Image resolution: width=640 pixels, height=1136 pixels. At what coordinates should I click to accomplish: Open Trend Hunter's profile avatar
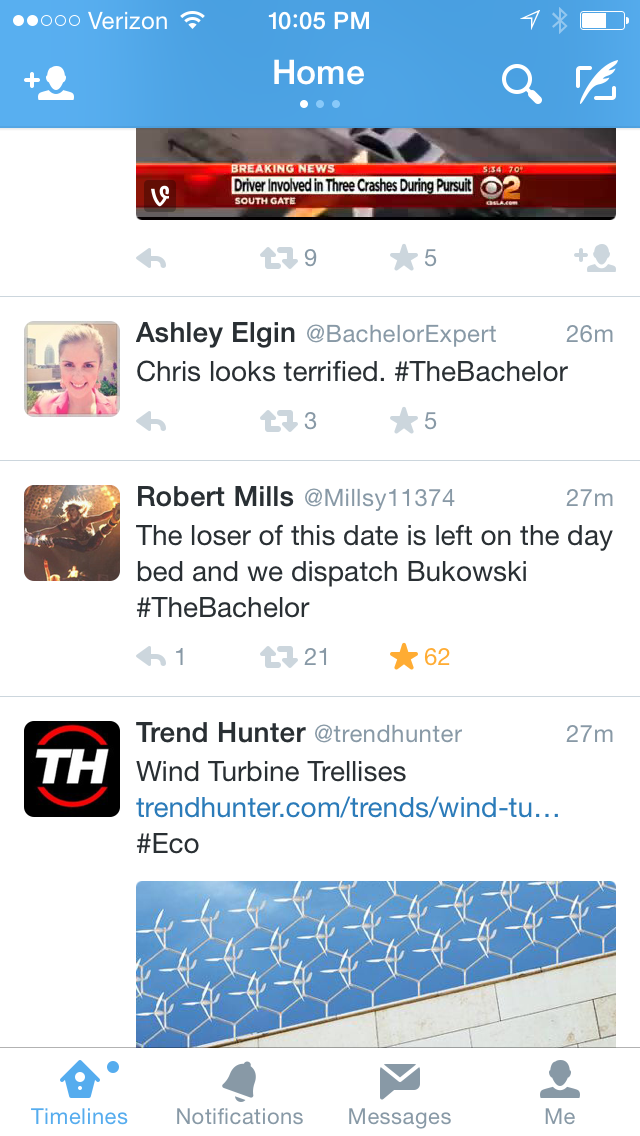72,768
